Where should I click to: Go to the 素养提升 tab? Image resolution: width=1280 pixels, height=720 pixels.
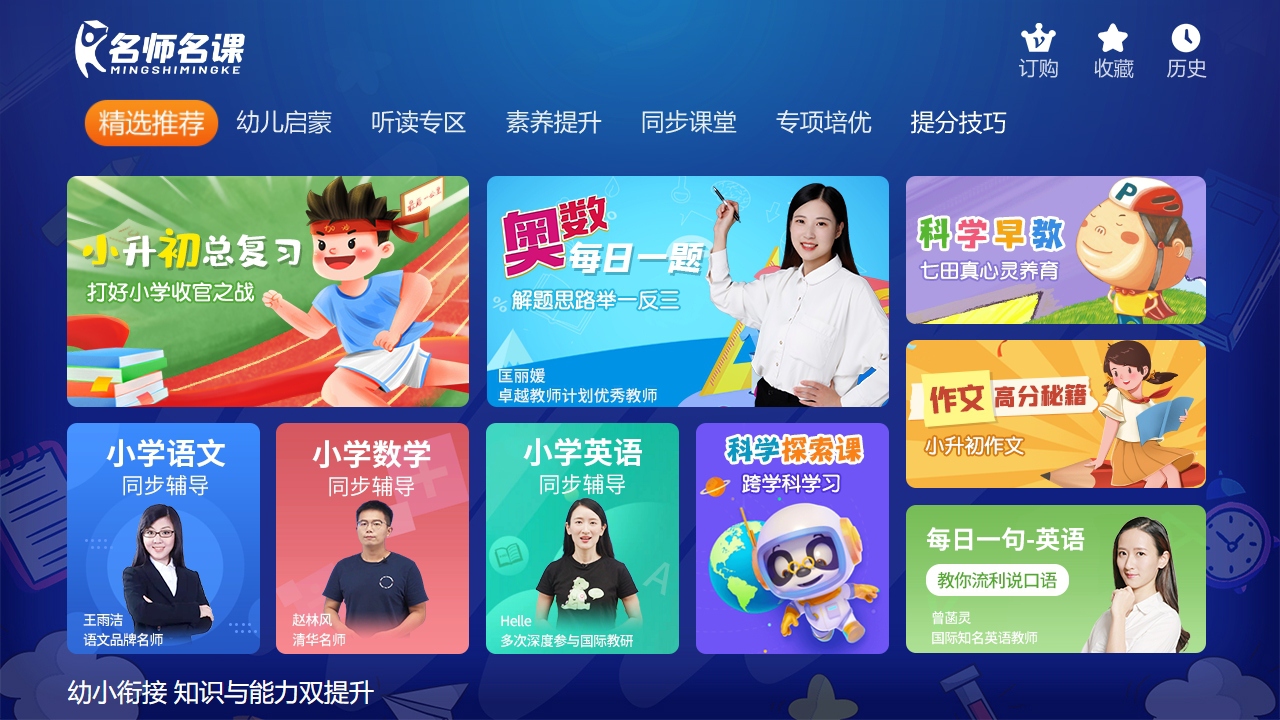point(554,123)
